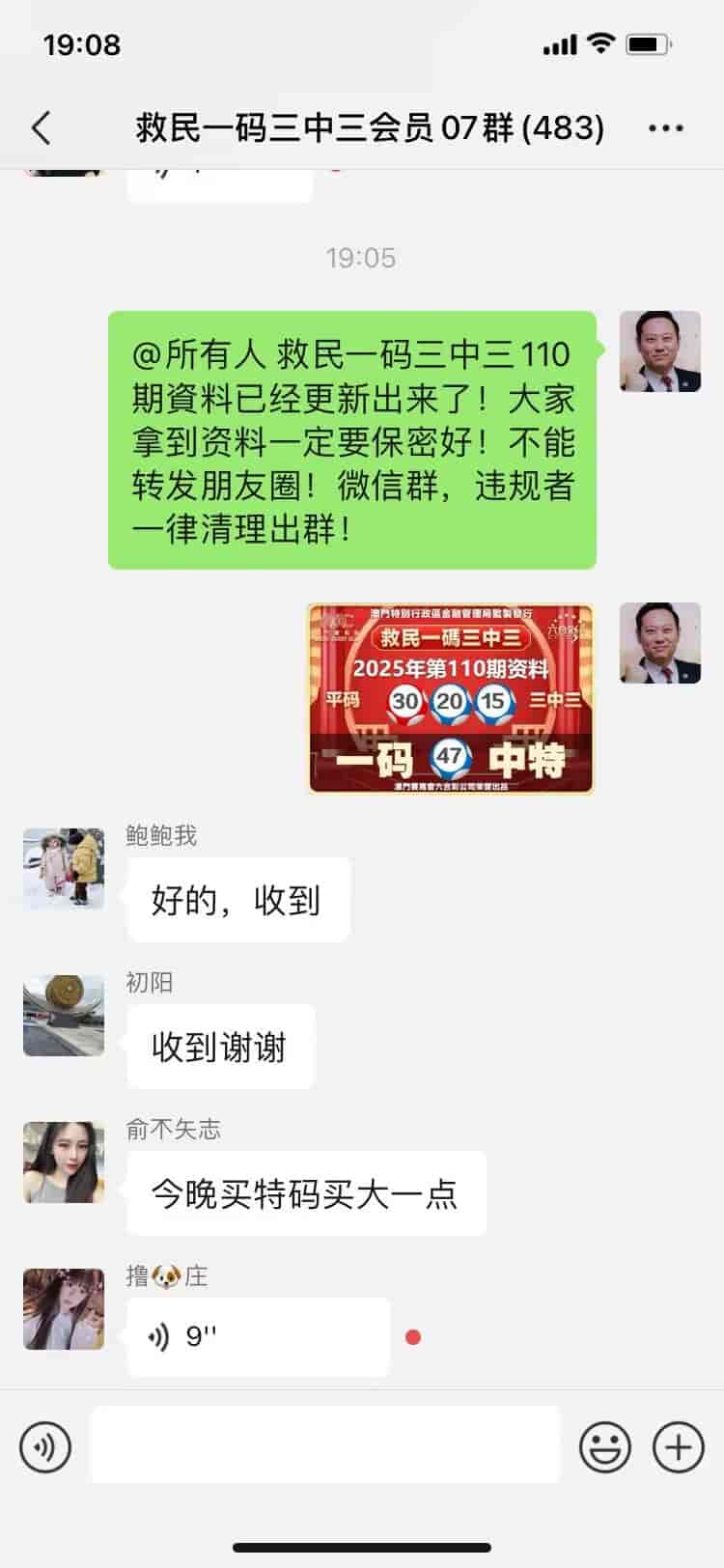Viewport: 724px width, 1568px height.
Task: Switch to voice input mode
Action: coord(44,1447)
